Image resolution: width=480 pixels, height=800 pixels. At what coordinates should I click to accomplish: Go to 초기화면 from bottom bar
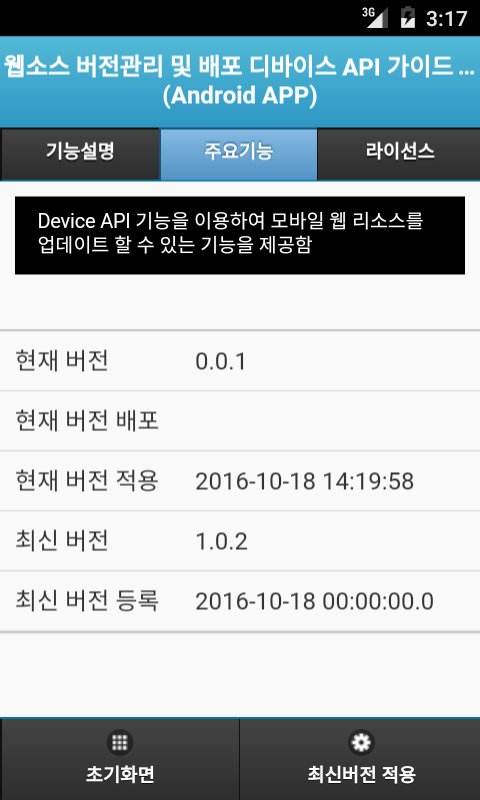pyautogui.click(x=120, y=759)
